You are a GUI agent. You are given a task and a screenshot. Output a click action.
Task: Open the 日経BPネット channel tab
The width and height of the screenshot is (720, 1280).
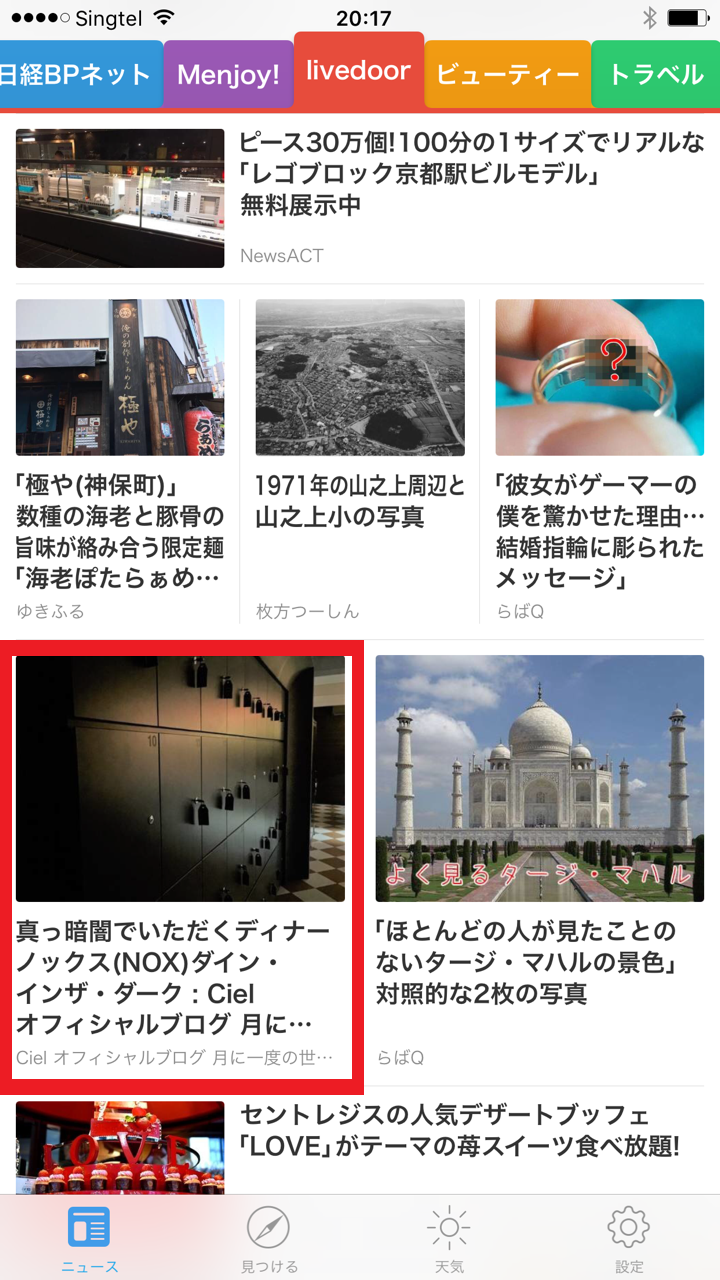80,73
